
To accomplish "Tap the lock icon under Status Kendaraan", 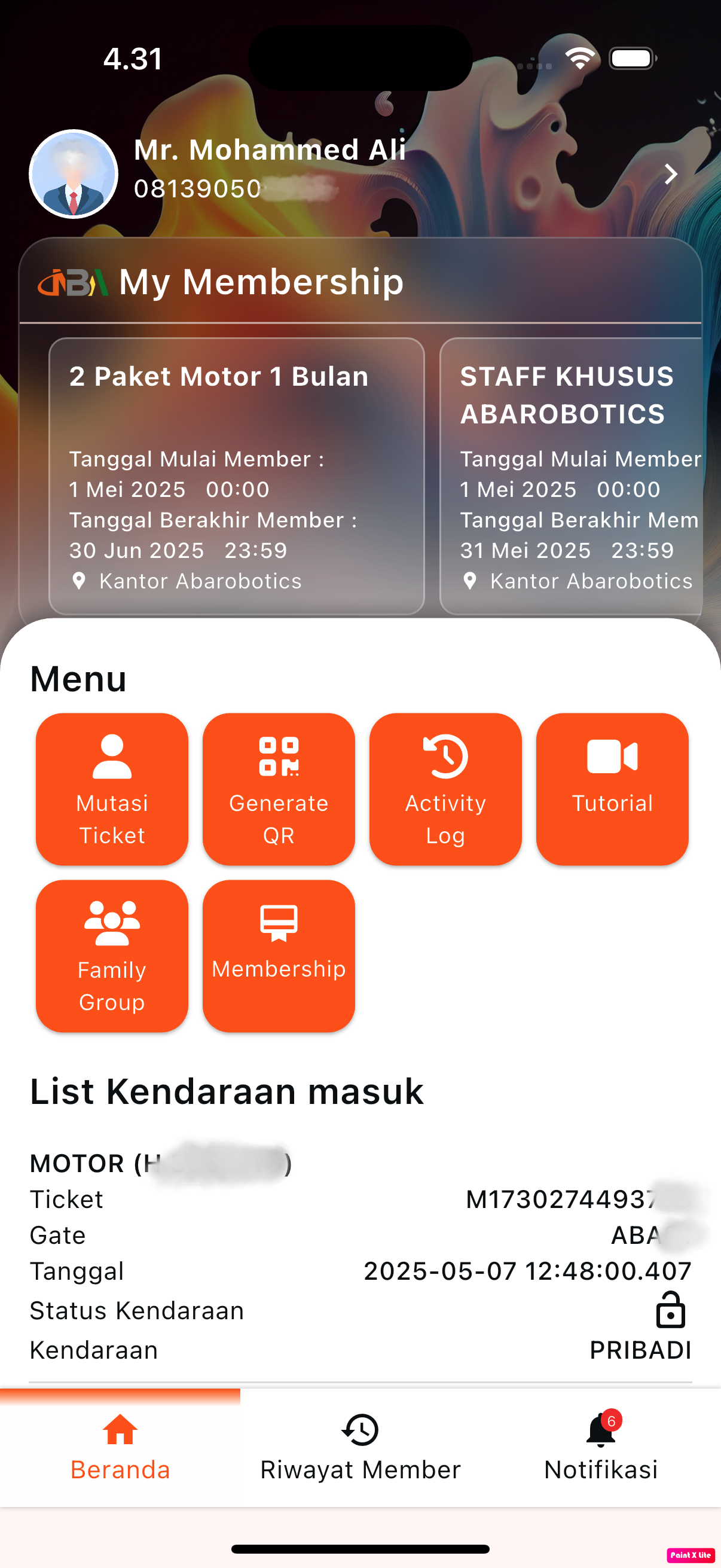I will [670, 1309].
